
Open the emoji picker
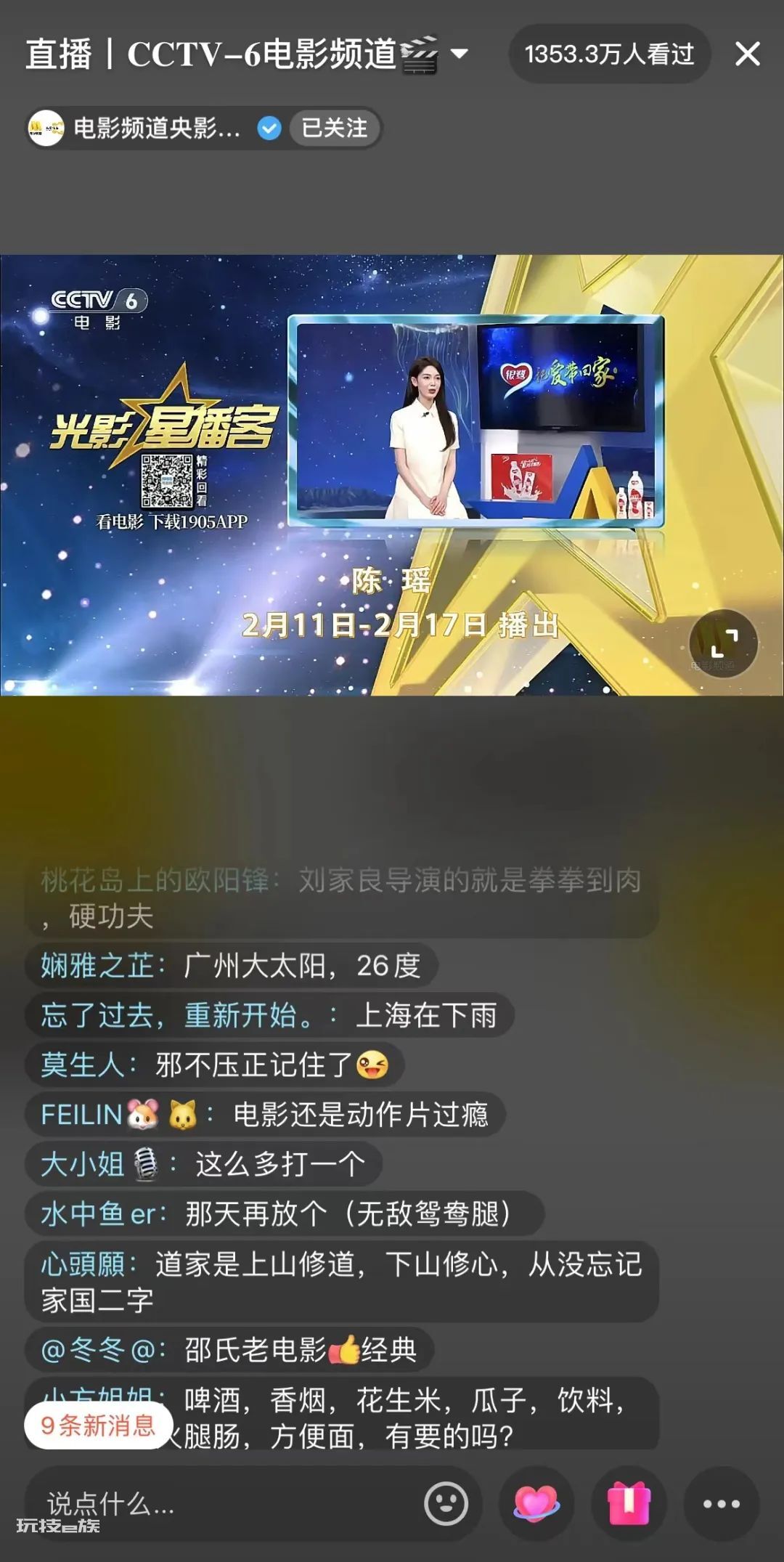(446, 1504)
